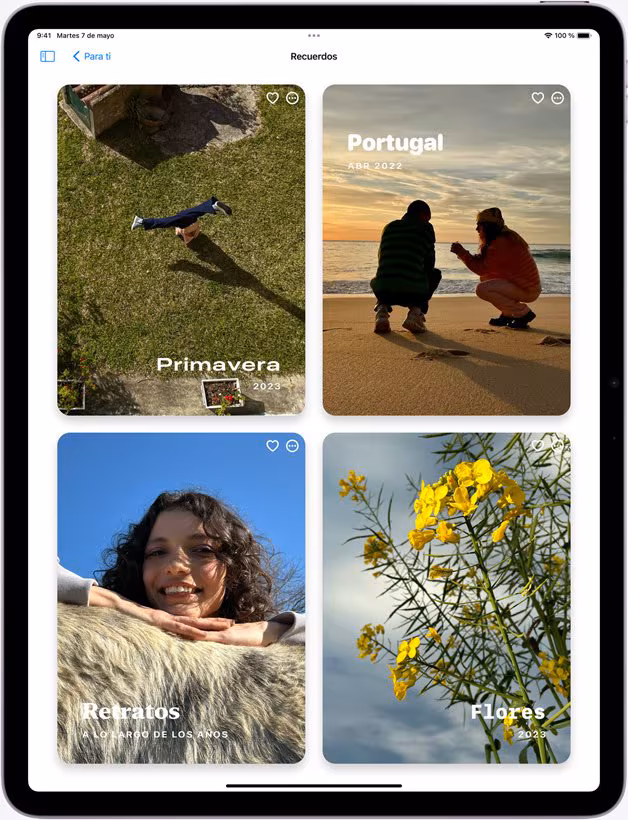This screenshot has width=628, height=820.
Task: Go back to Para ti
Action: point(92,57)
